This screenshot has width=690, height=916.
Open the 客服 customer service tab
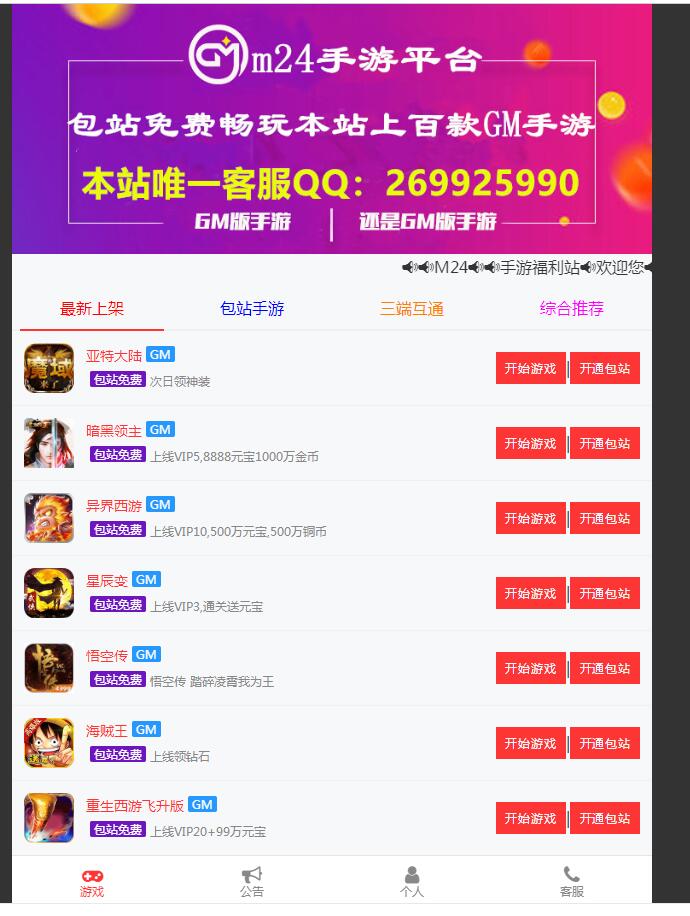pos(571,882)
